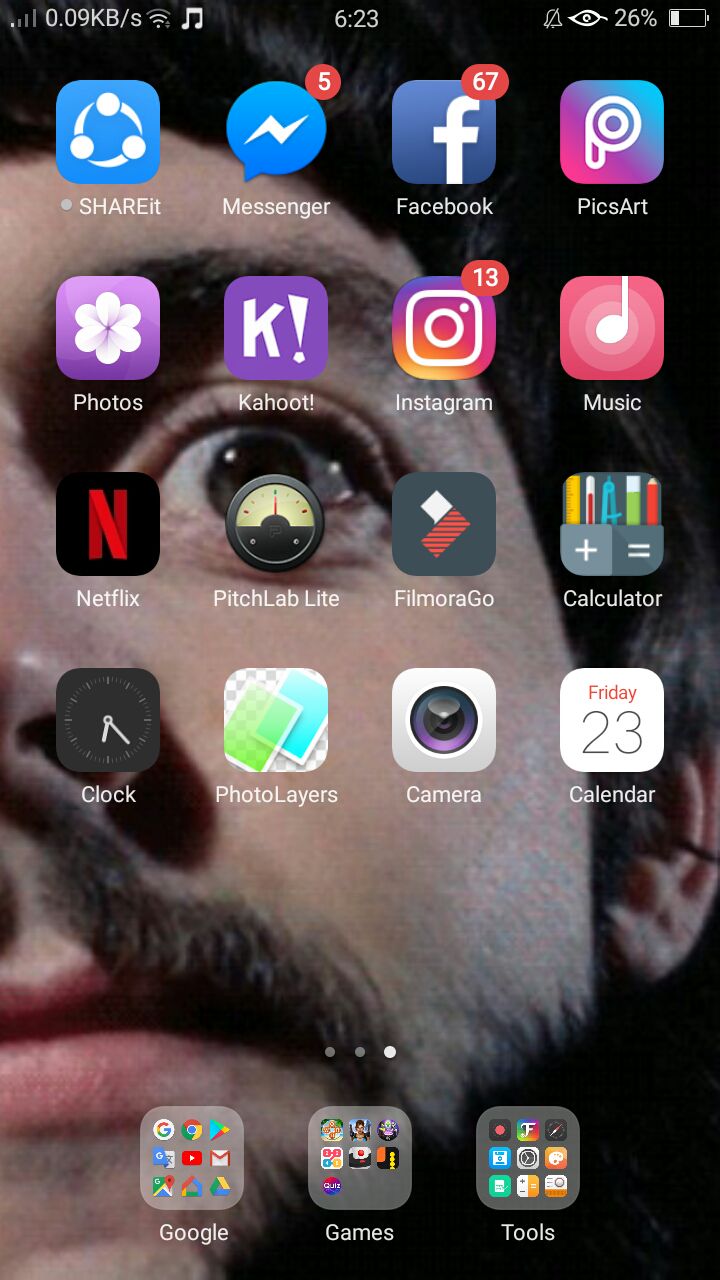Open the SHAREit app
This screenshot has width=720, height=1280.
pyautogui.click(x=108, y=132)
